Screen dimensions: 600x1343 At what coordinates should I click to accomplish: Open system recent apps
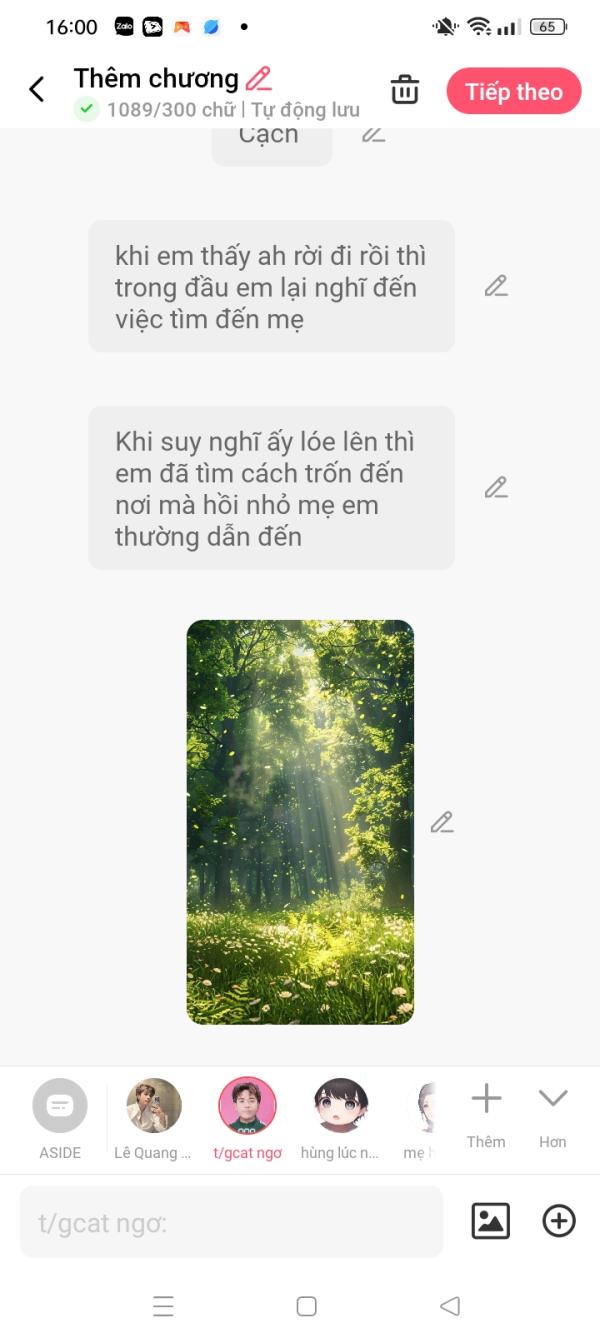164,1306
